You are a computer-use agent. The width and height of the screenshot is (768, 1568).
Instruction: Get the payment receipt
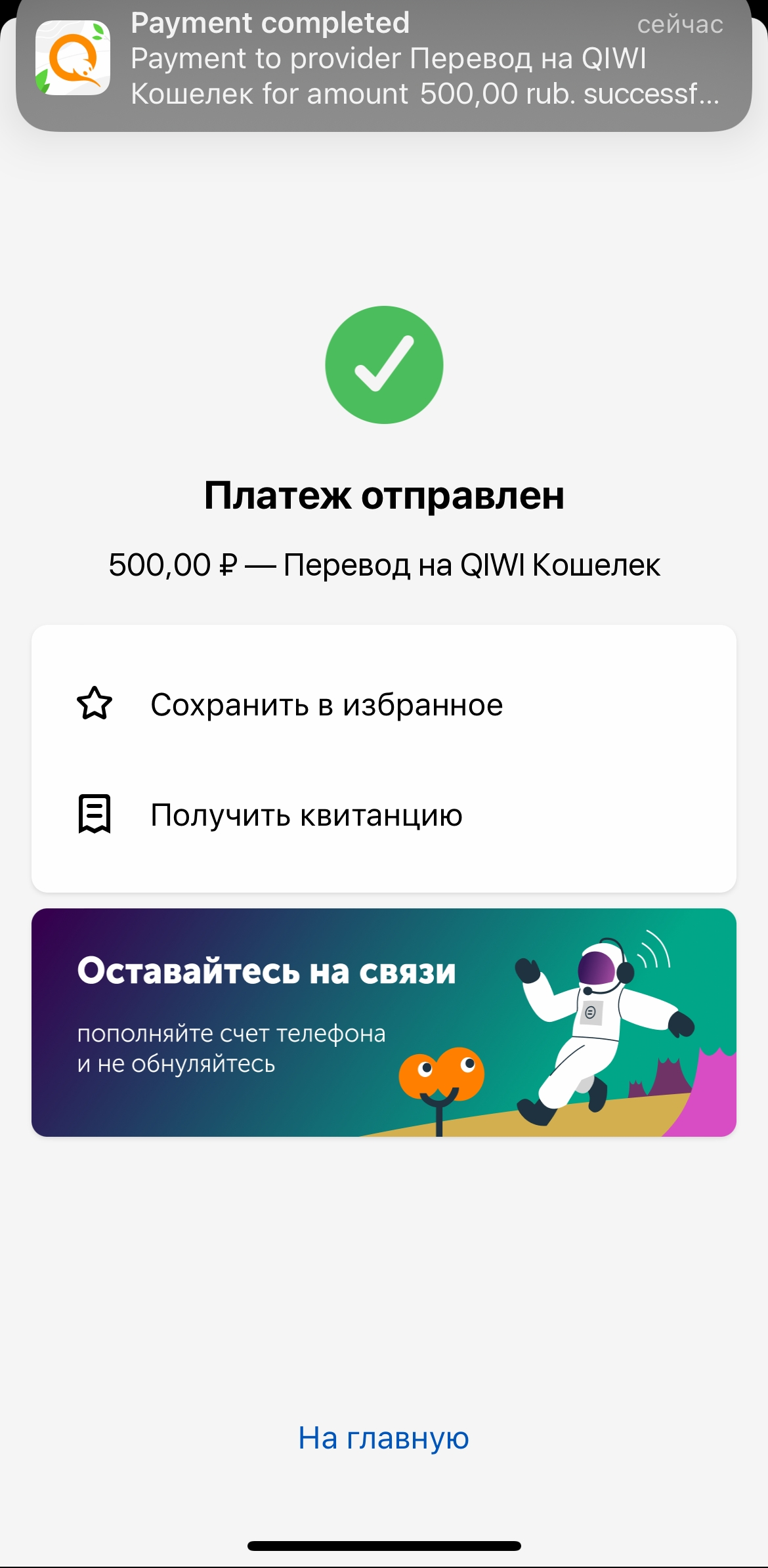click(307, 815)
